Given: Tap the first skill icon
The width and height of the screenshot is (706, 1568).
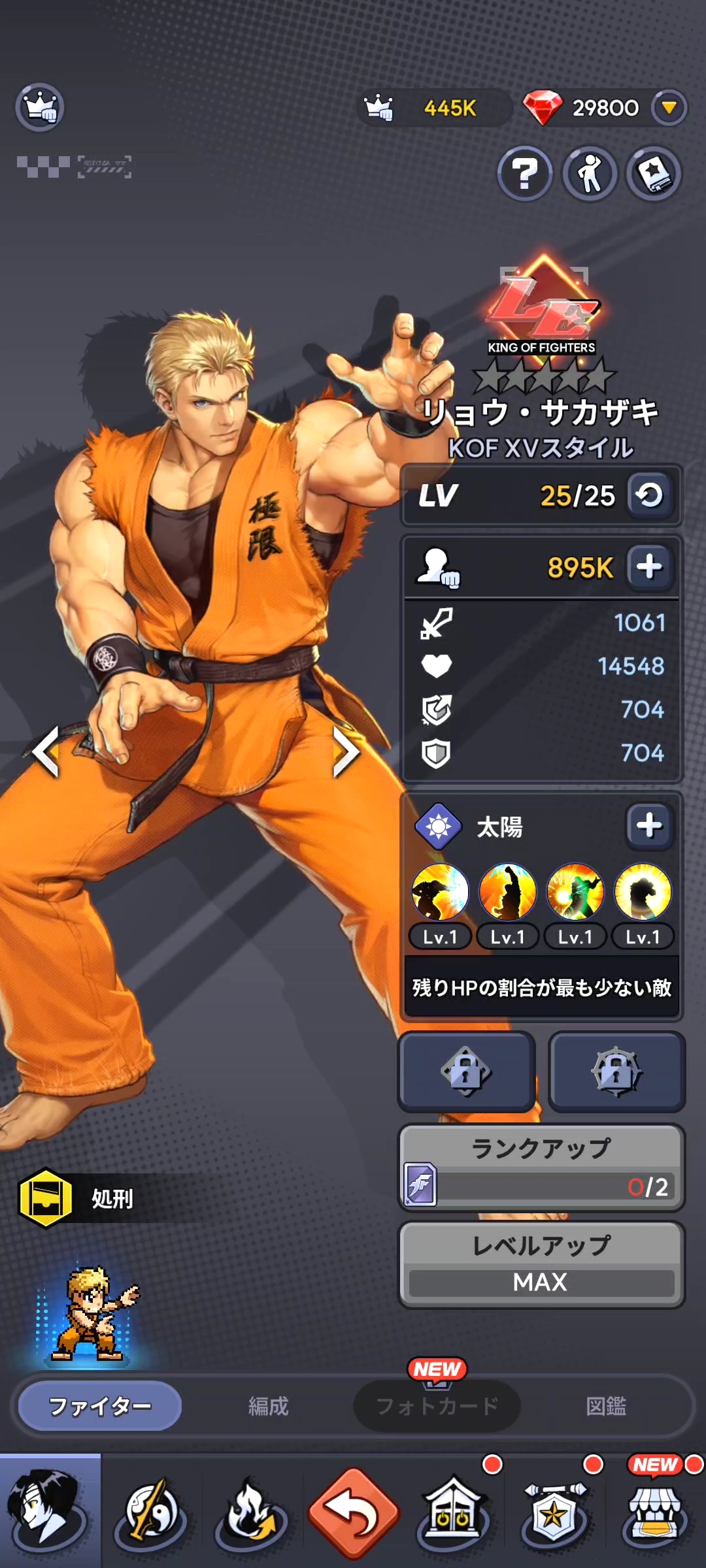Looking at the screenshot, I should [x=439, y=892].
